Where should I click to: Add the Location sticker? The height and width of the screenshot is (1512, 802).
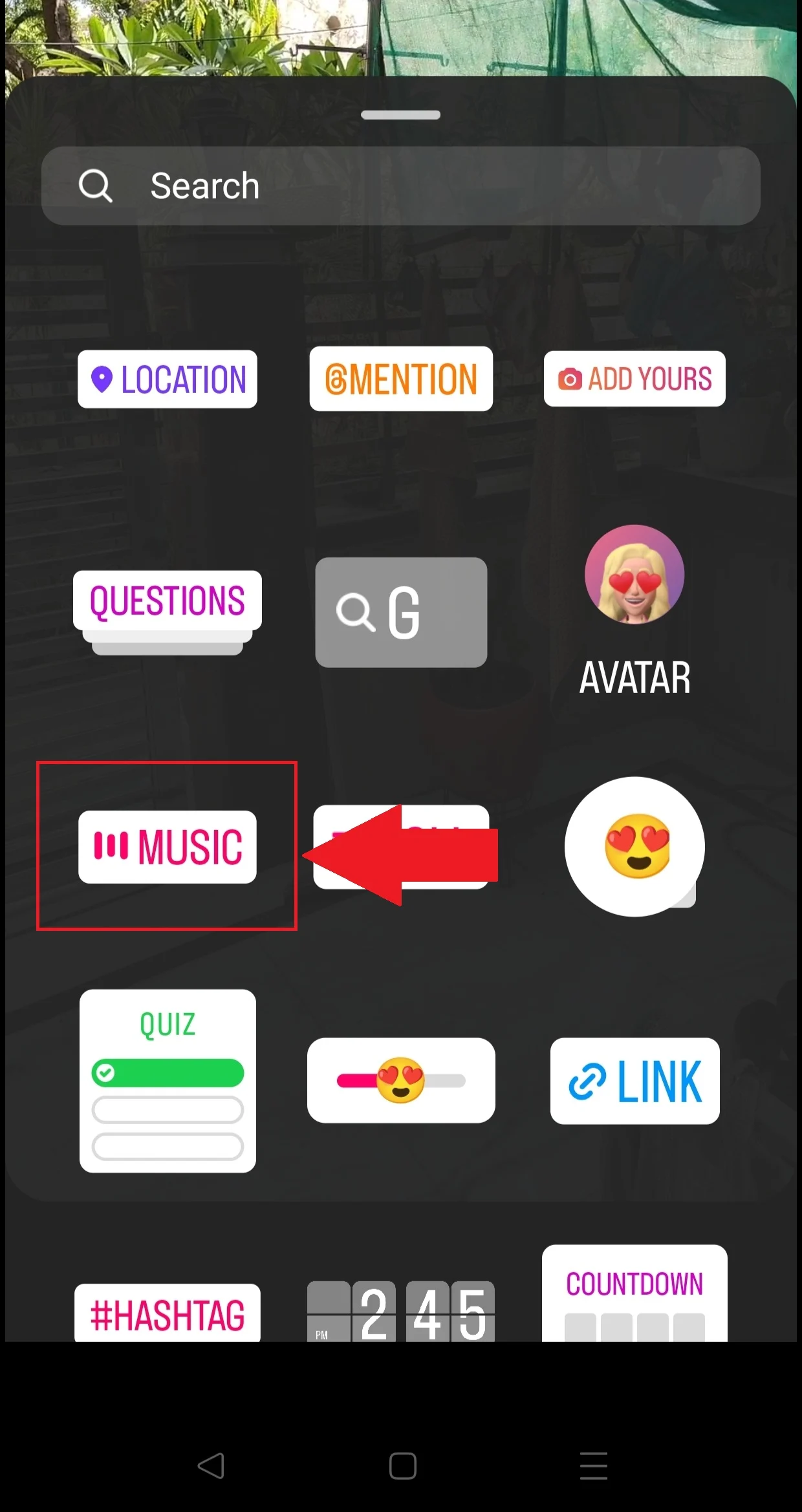(x=168, y=379)
